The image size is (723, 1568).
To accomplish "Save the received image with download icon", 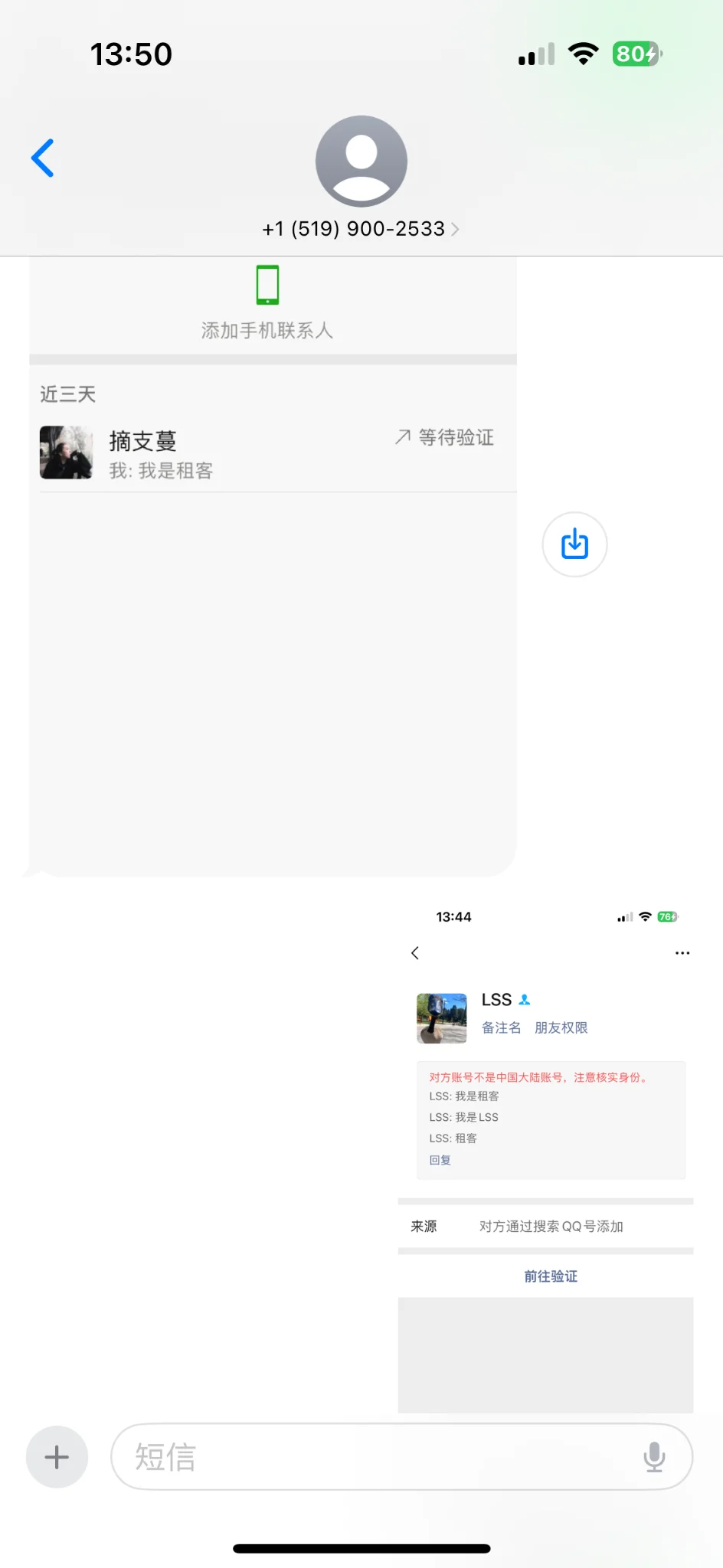I will (574, 544).
